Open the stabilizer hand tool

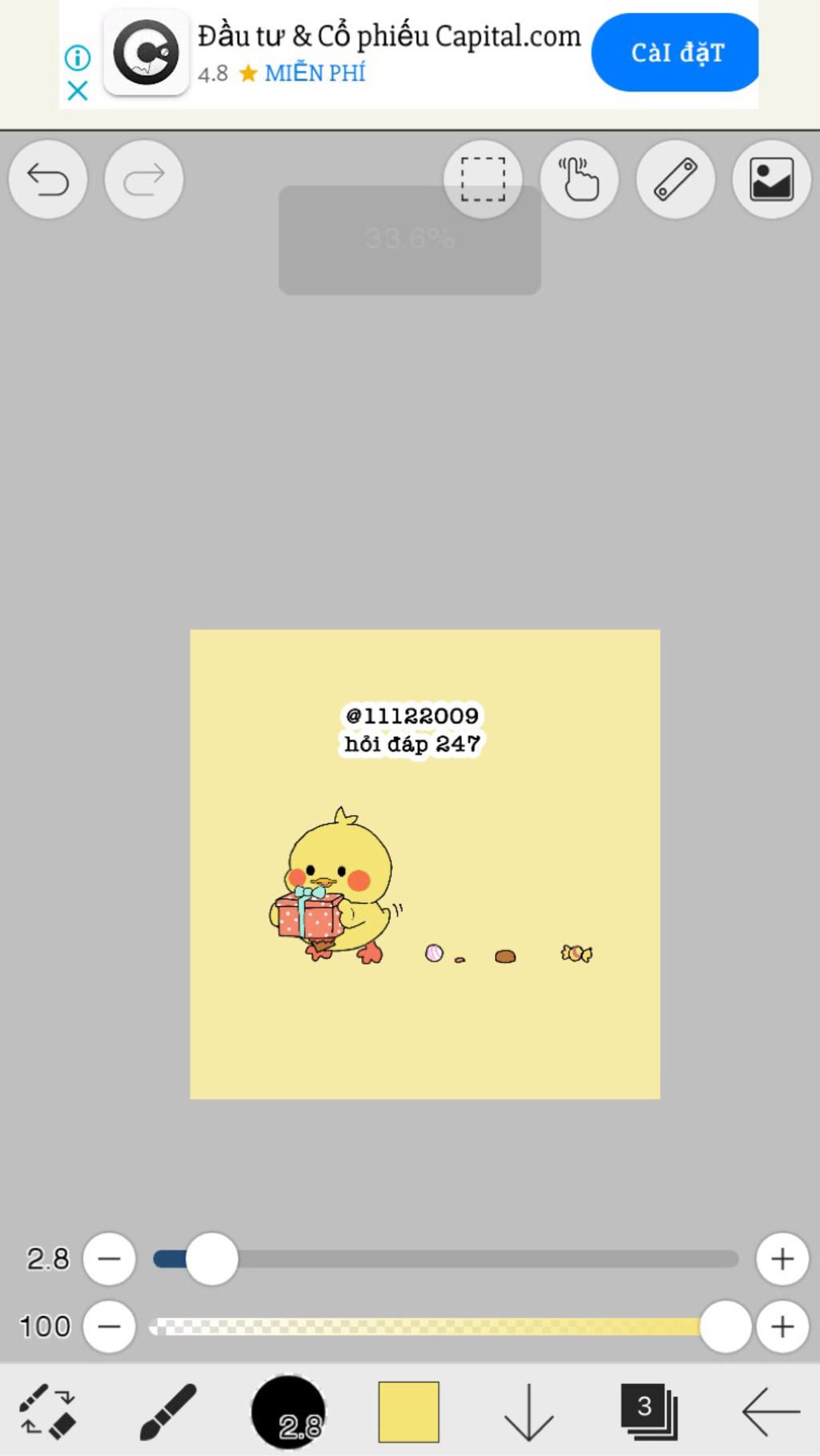(579, 179)
